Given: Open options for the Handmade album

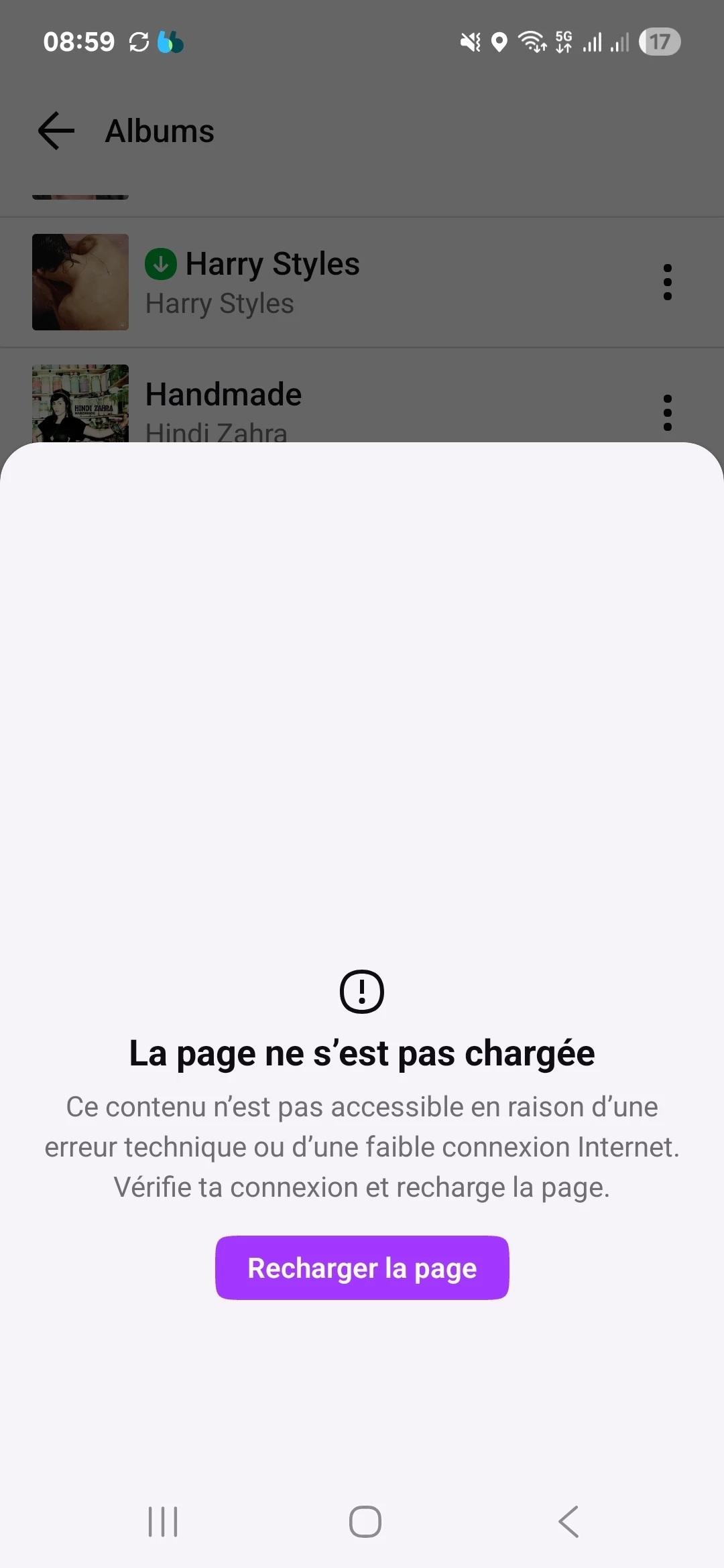Looking at the screenshot, I should (x=667, y=412).
